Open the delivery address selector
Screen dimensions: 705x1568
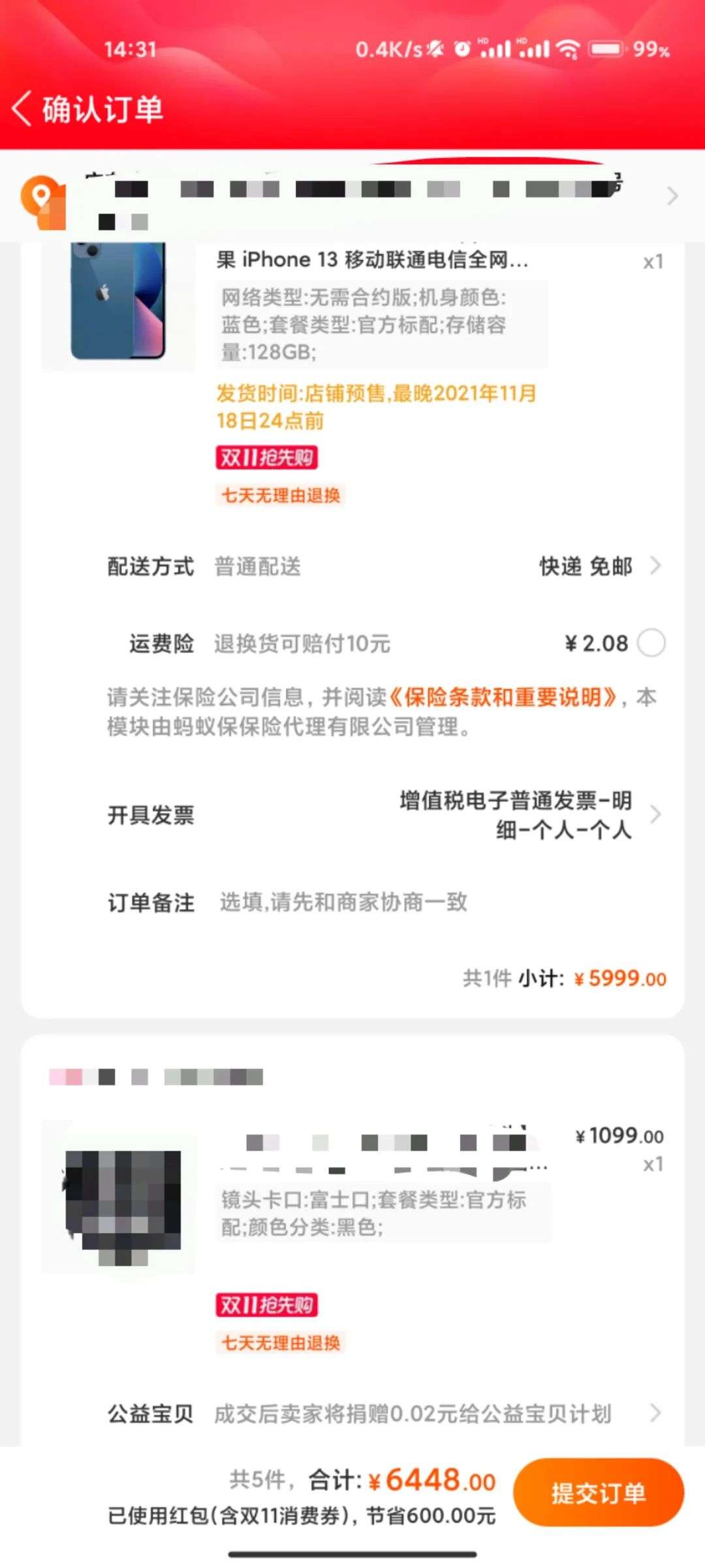[x=352, y=196]
